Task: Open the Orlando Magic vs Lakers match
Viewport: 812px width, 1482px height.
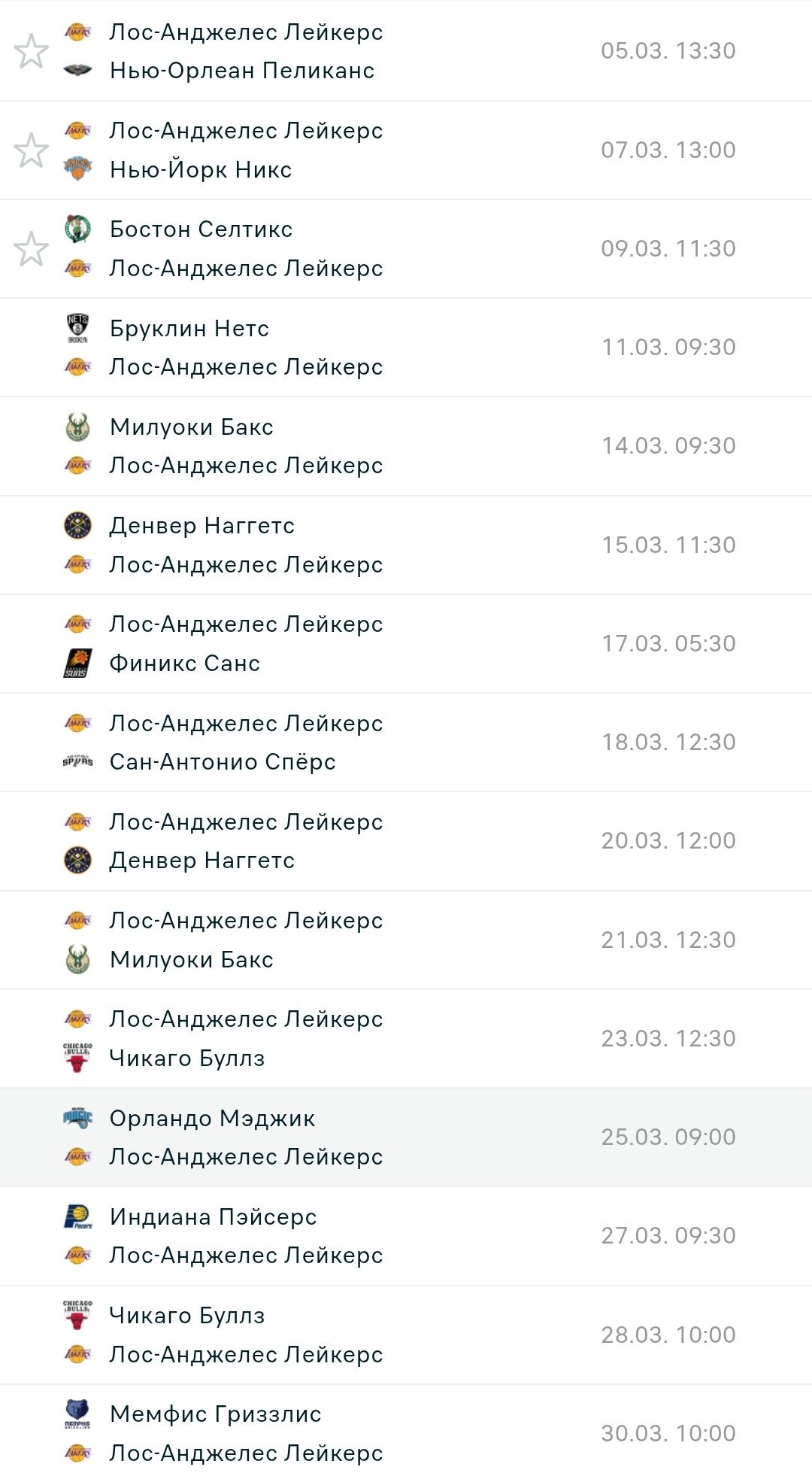Action: [406, 1137]
